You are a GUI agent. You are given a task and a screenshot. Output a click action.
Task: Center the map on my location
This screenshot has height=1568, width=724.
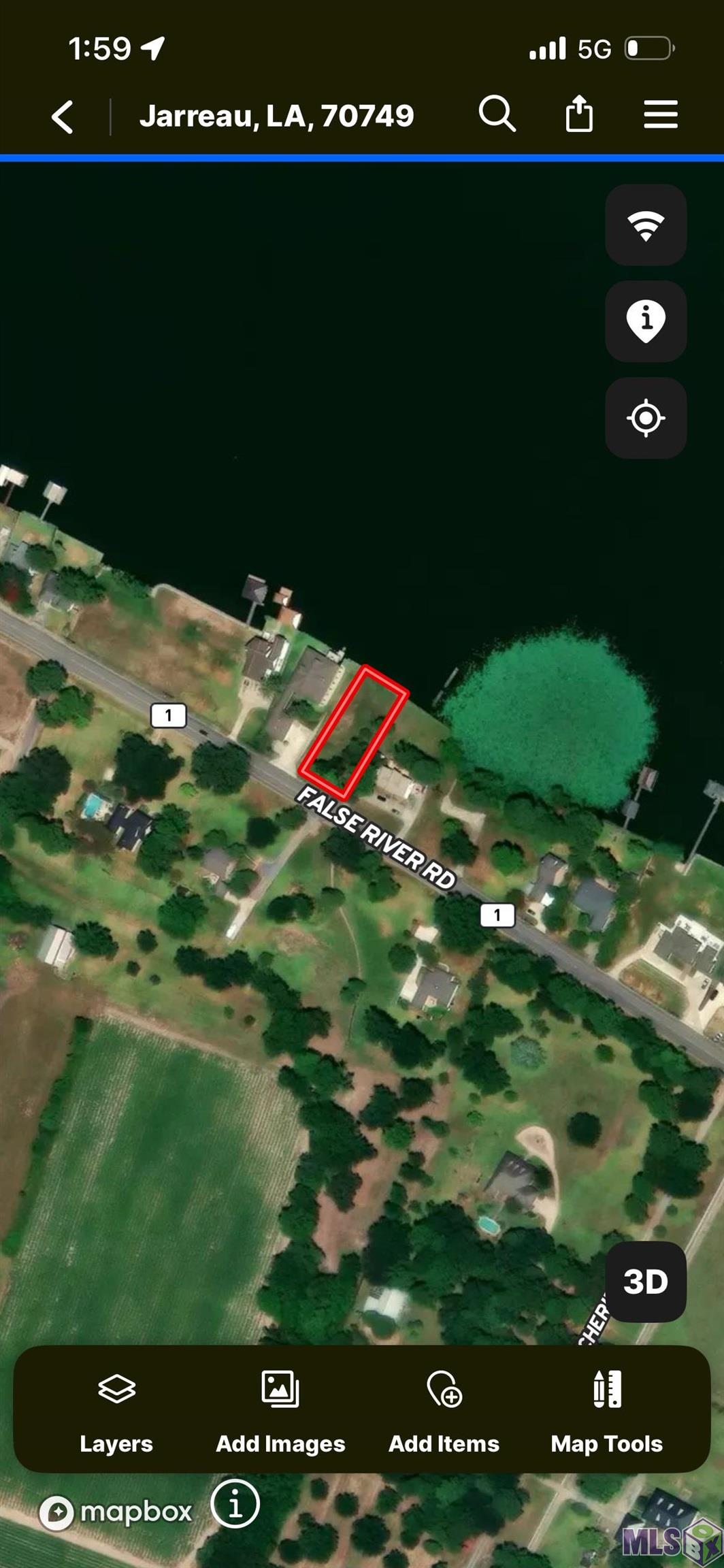click(x=646, y=418)
